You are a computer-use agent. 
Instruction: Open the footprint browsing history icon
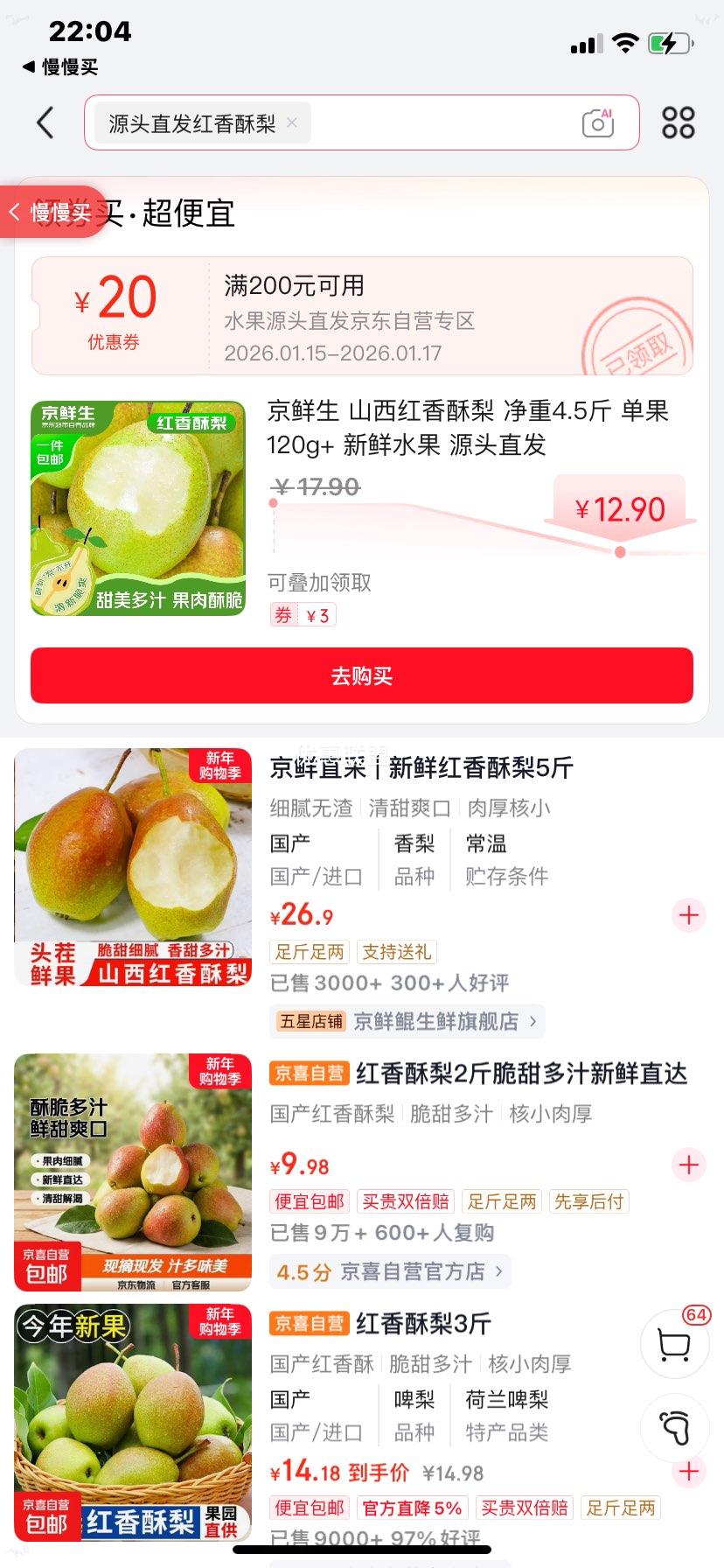pos(674,1427)
